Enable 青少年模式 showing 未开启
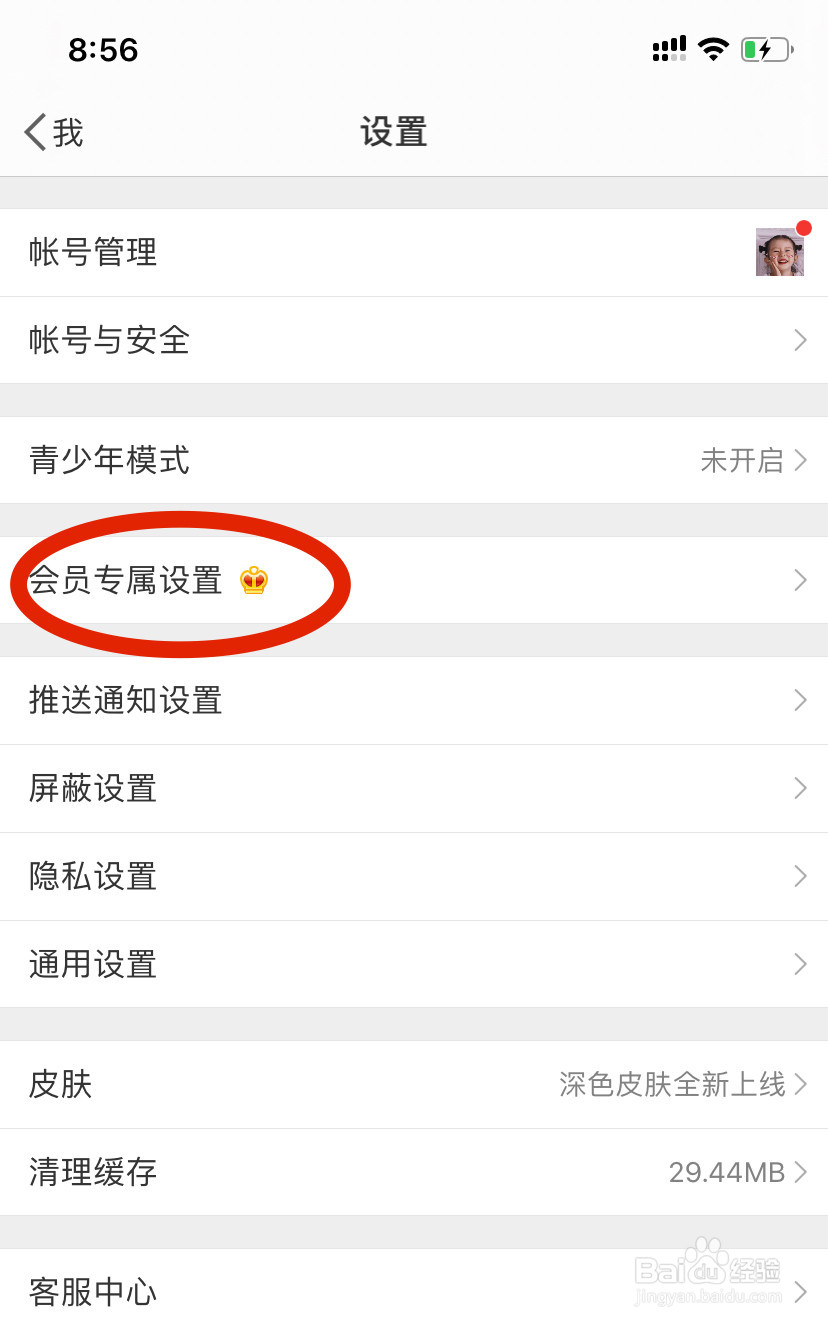The height and width of the screenshot is (1325, 828). (414, 460)
